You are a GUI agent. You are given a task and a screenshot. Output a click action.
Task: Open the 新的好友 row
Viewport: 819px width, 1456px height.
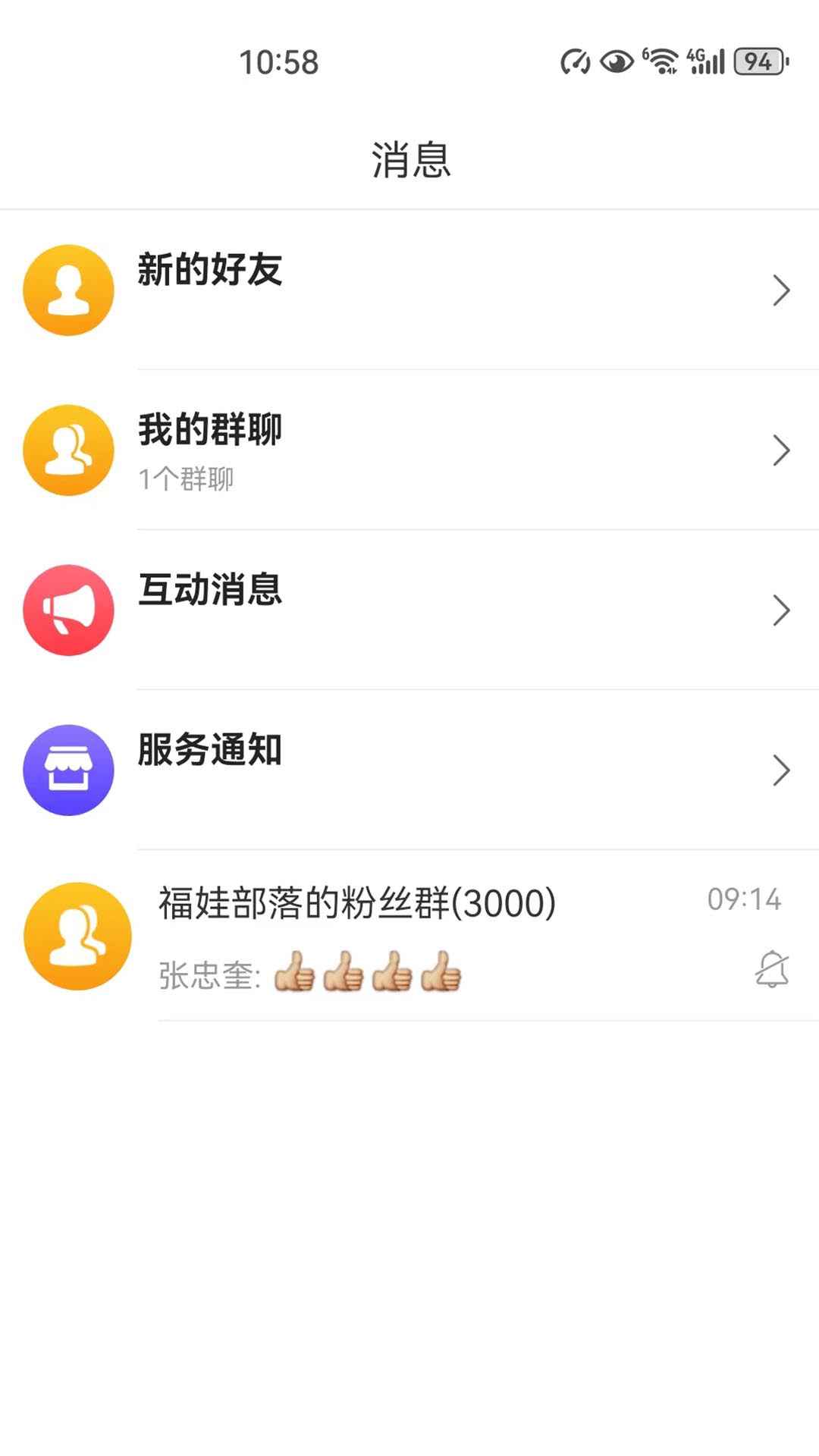[x=409, y=290]
